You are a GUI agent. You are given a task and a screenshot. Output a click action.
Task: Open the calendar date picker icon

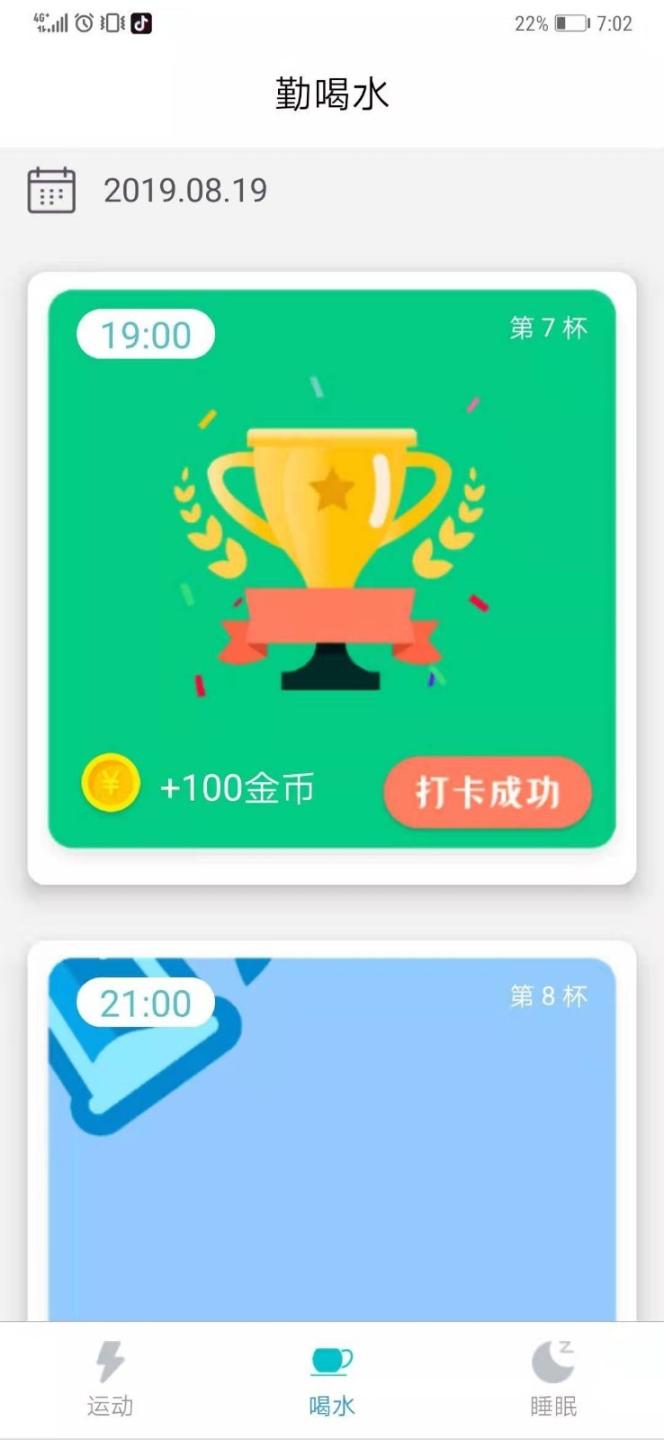click(x=51, y=190)
